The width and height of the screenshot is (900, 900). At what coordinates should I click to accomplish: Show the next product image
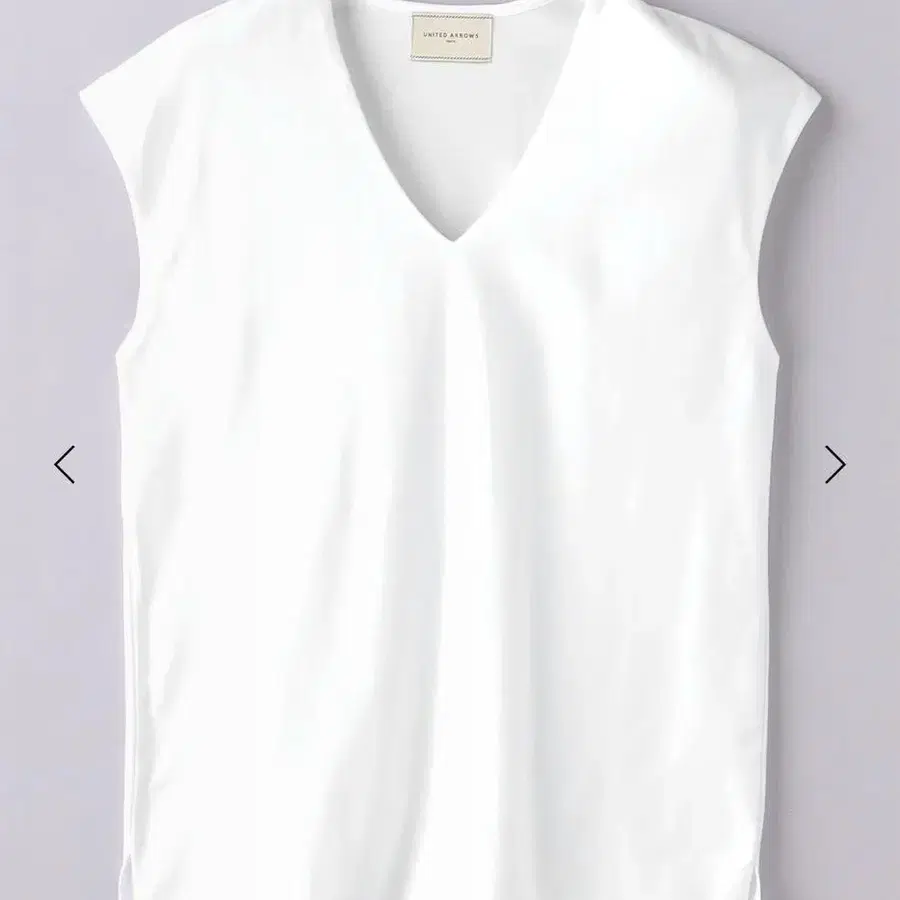[835, 464]
